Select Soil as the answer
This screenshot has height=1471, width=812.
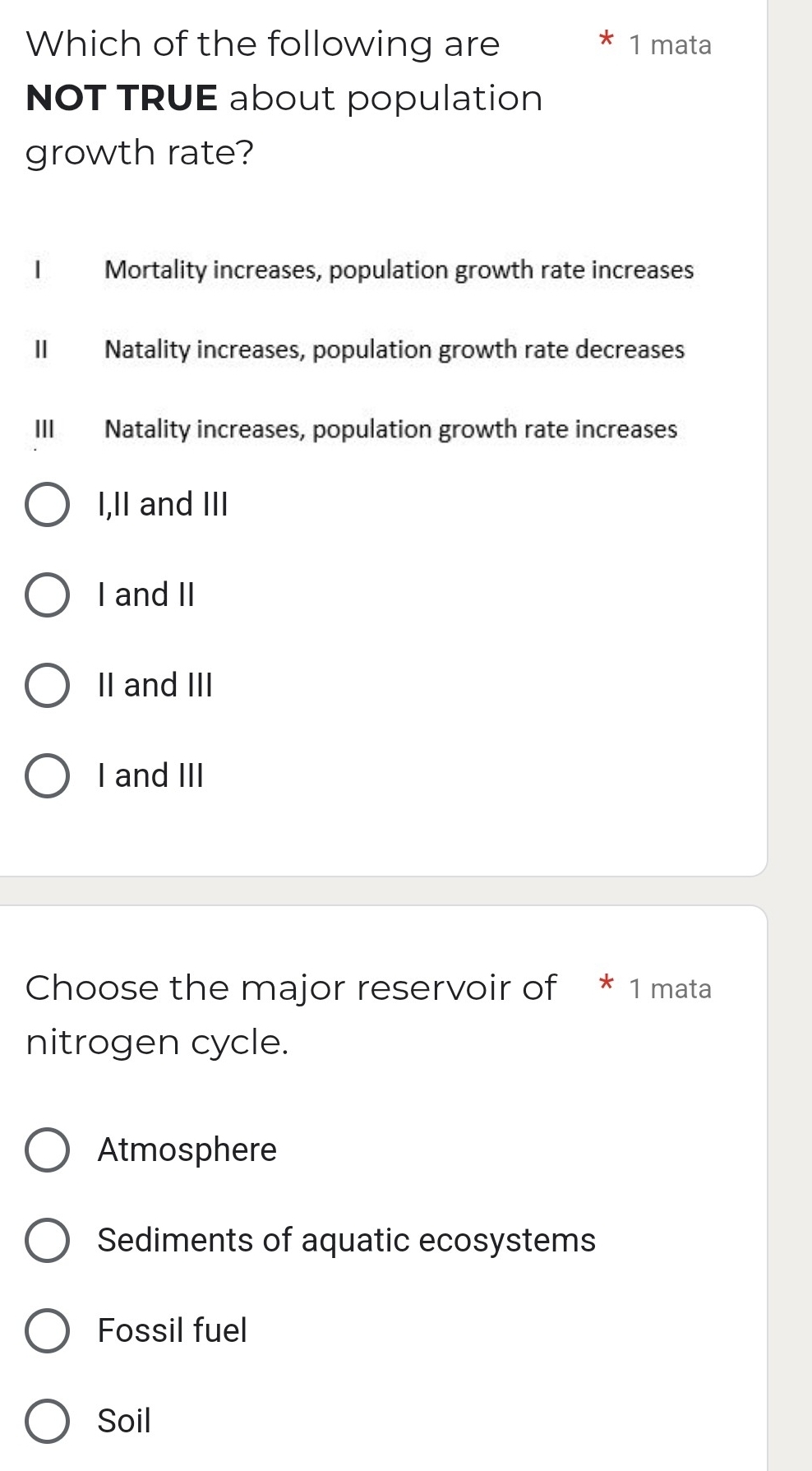pyautogui.click(x=47, y=1420)
